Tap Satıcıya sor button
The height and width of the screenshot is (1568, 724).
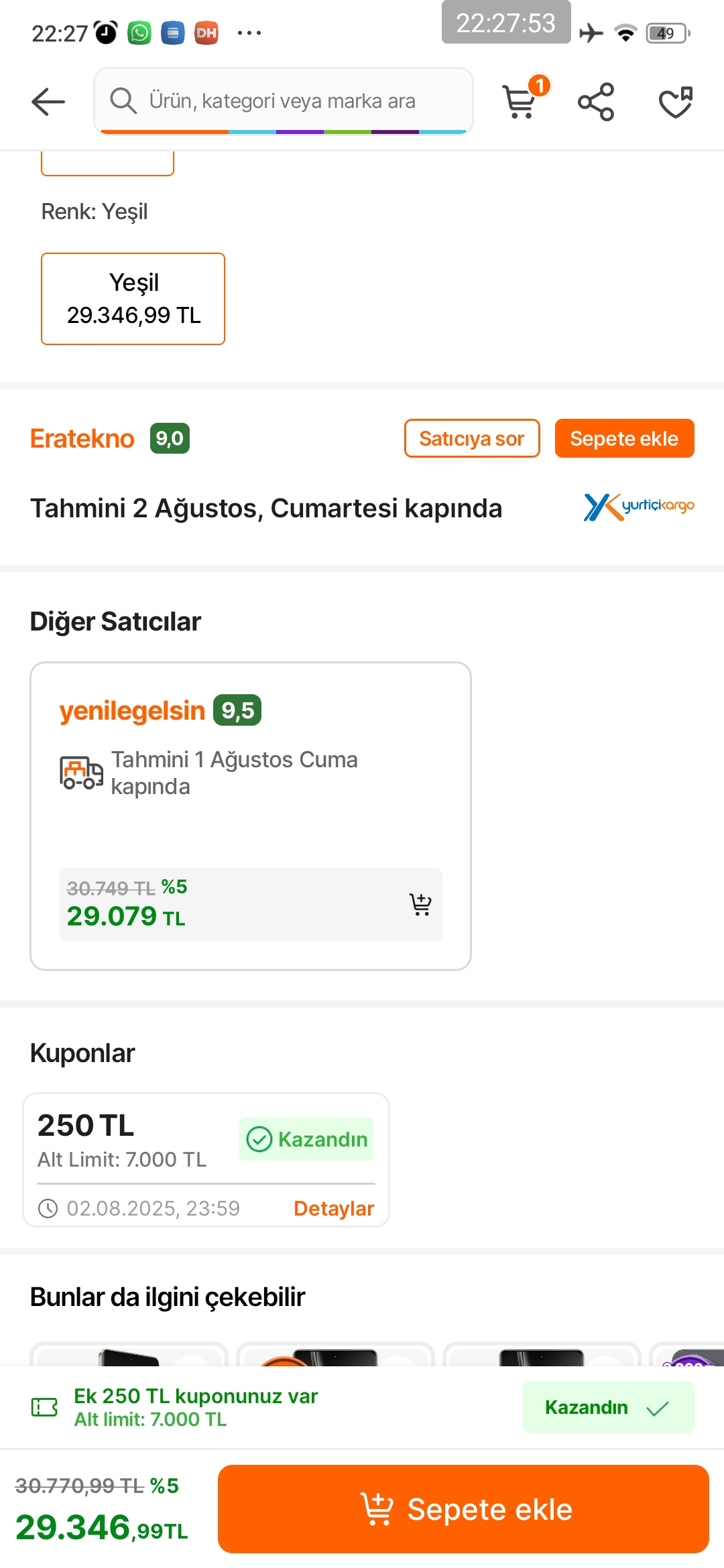point(472,438)
